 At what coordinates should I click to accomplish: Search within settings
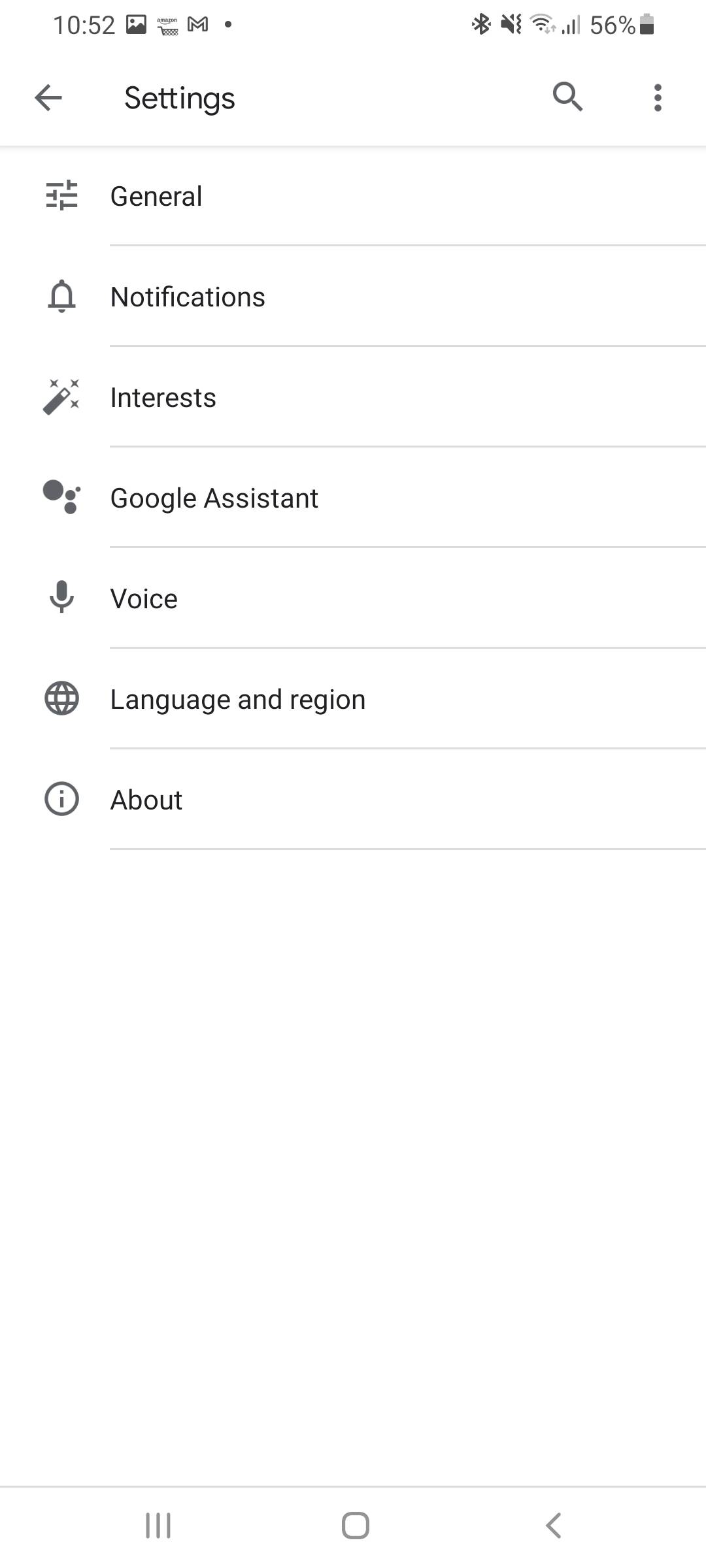point(567,98)
